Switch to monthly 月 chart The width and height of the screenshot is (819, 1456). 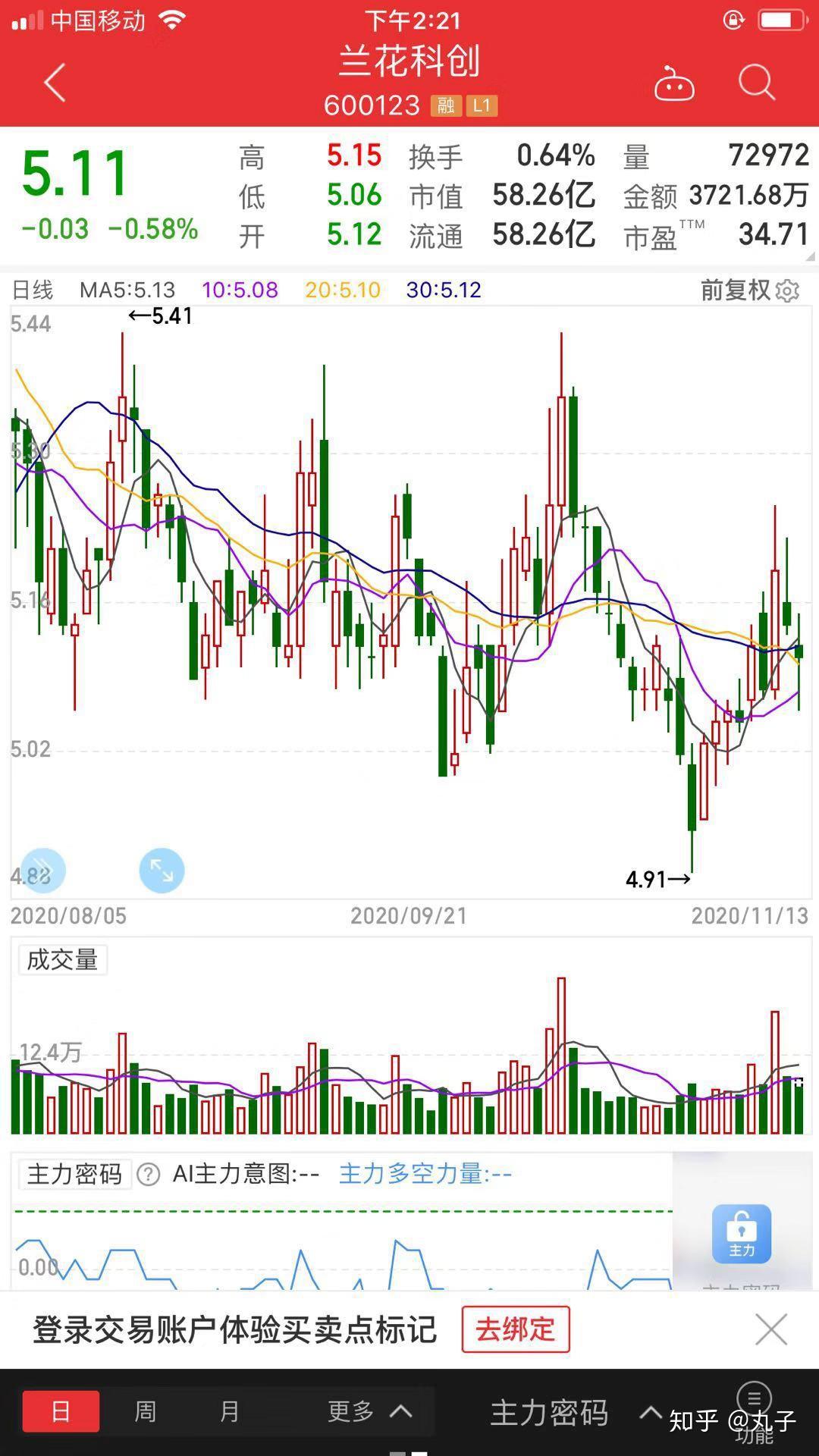point(229,1411)
